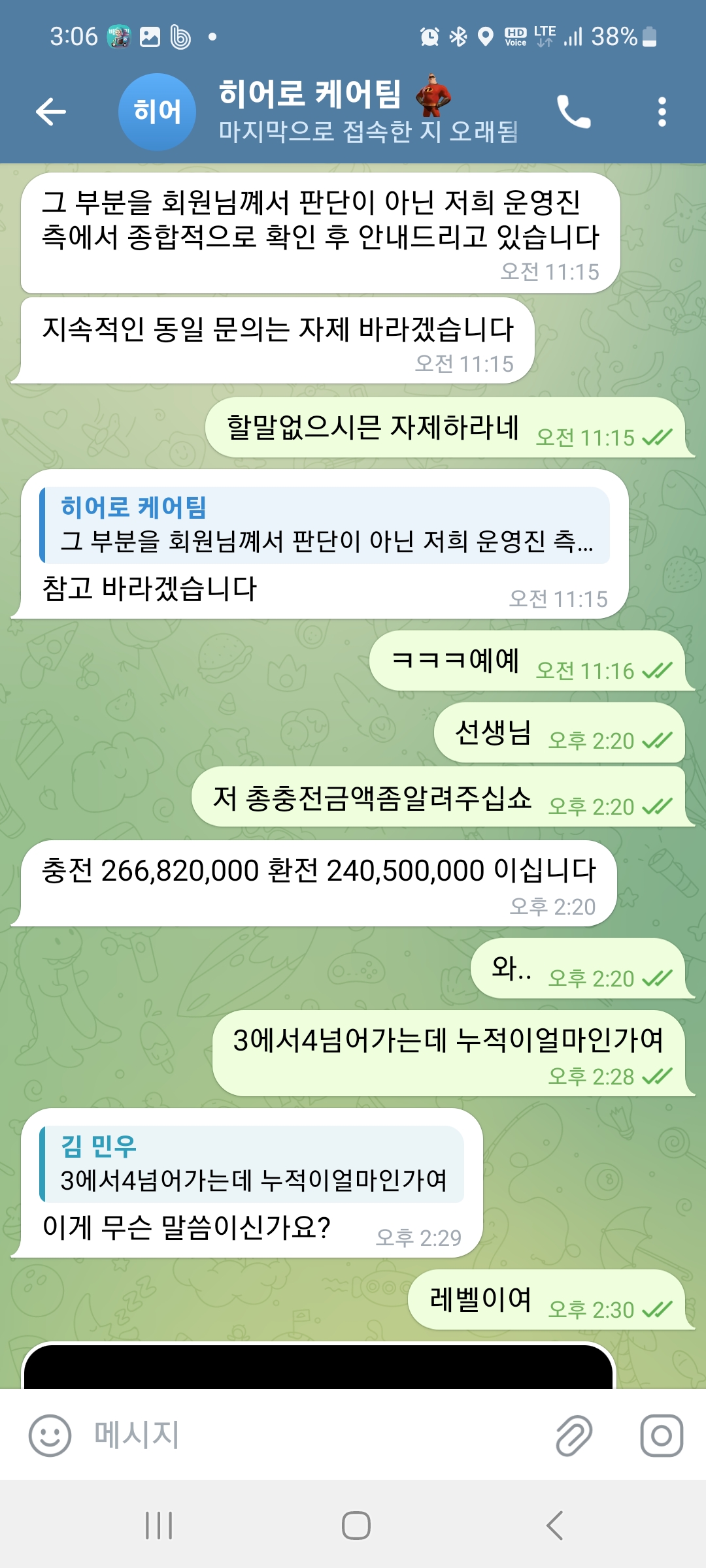Open the camera icon in the message bar

[662, 1435]
